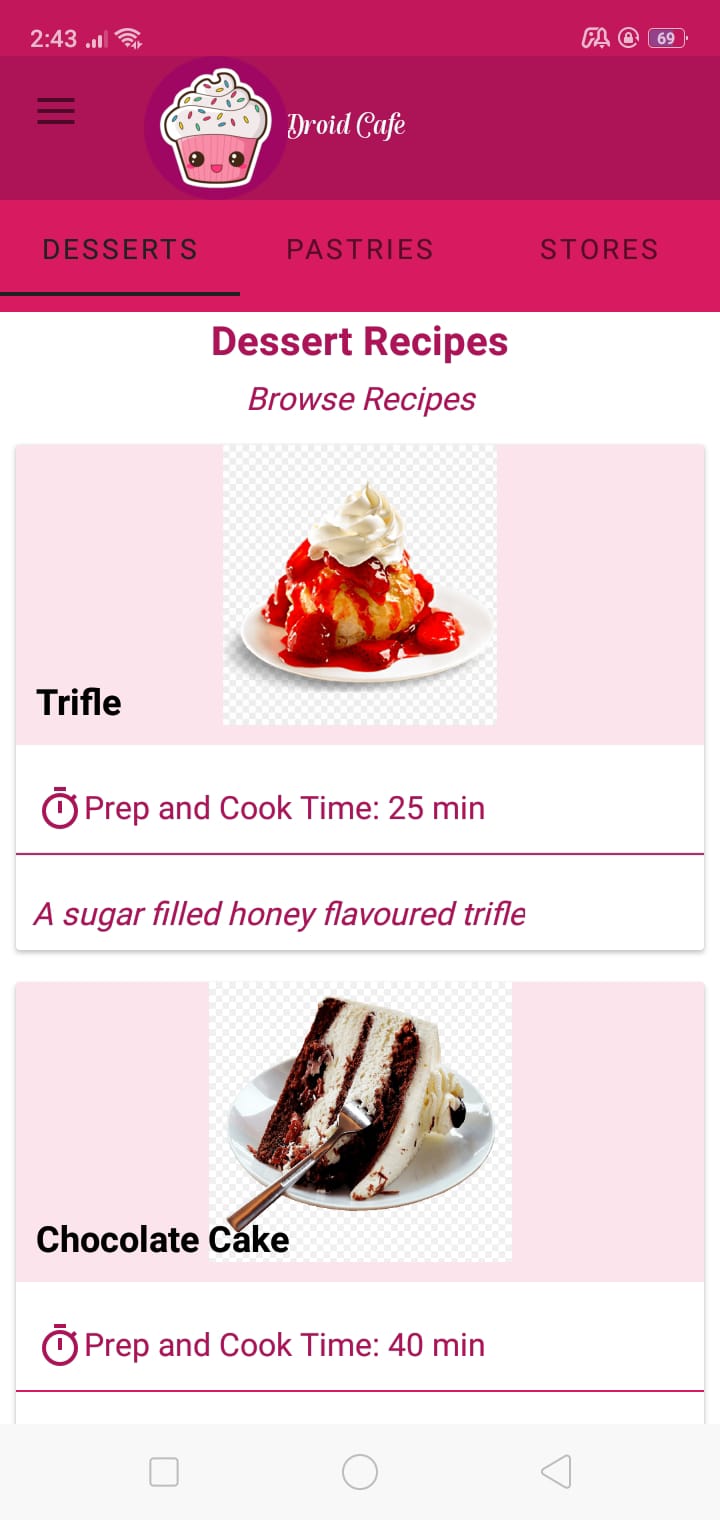Go back using the system back button
720x1520 pixels.
coord(556,1472)
